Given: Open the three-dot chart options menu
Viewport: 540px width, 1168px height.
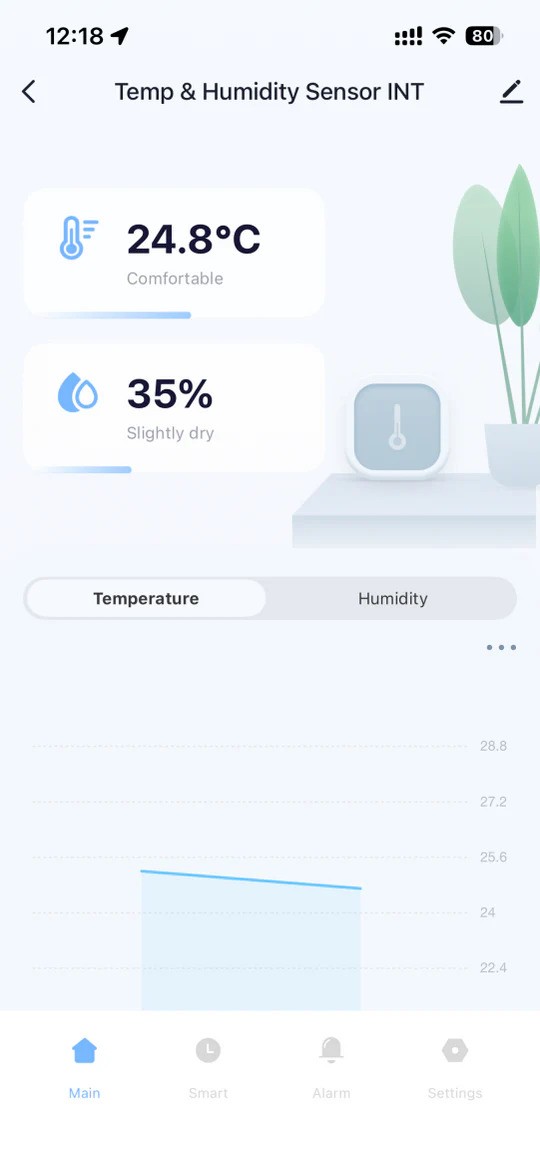Looking at the screenshot, I should tap(501, 647).
